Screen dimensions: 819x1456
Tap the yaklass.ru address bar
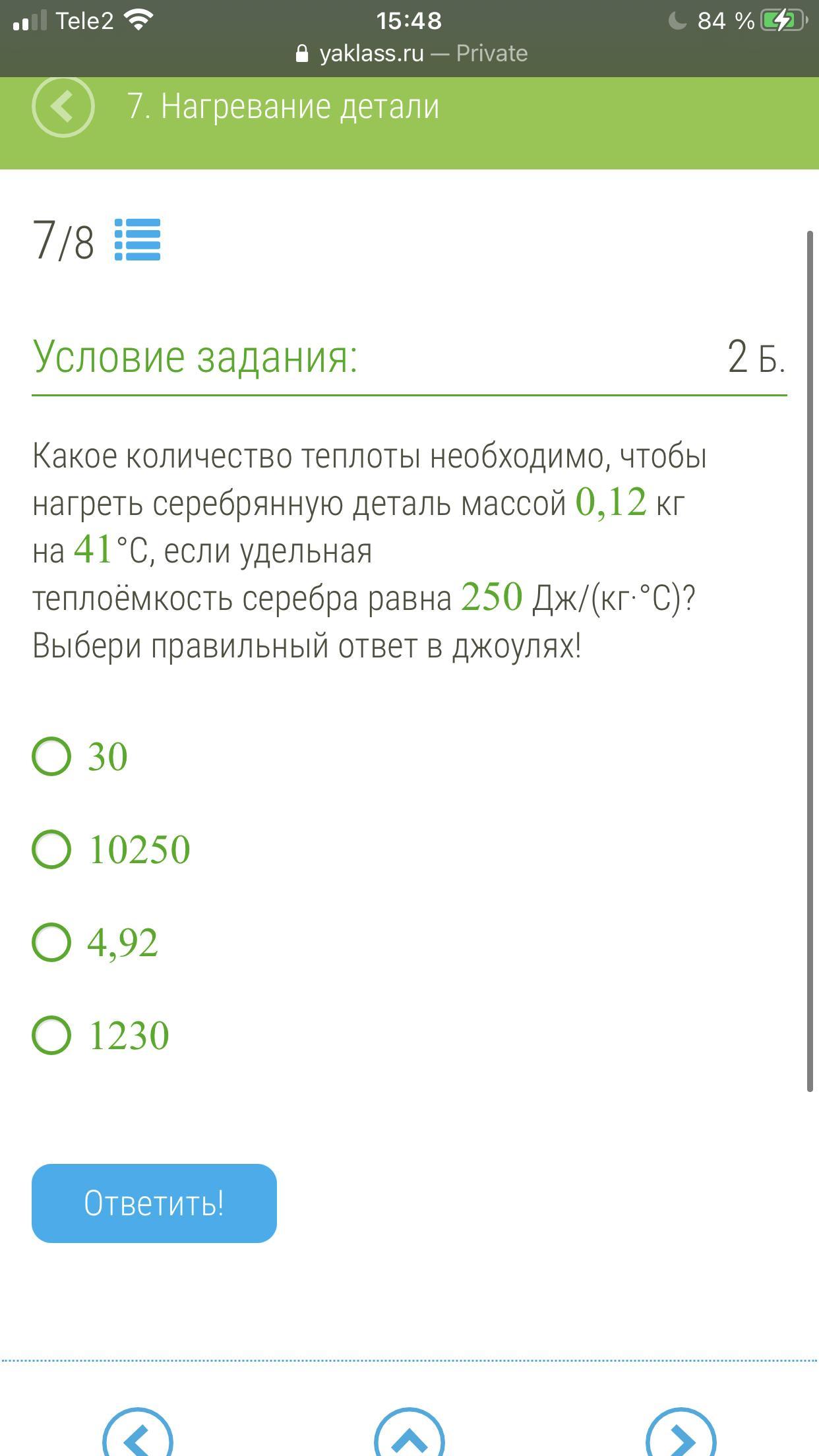(411, 53)
